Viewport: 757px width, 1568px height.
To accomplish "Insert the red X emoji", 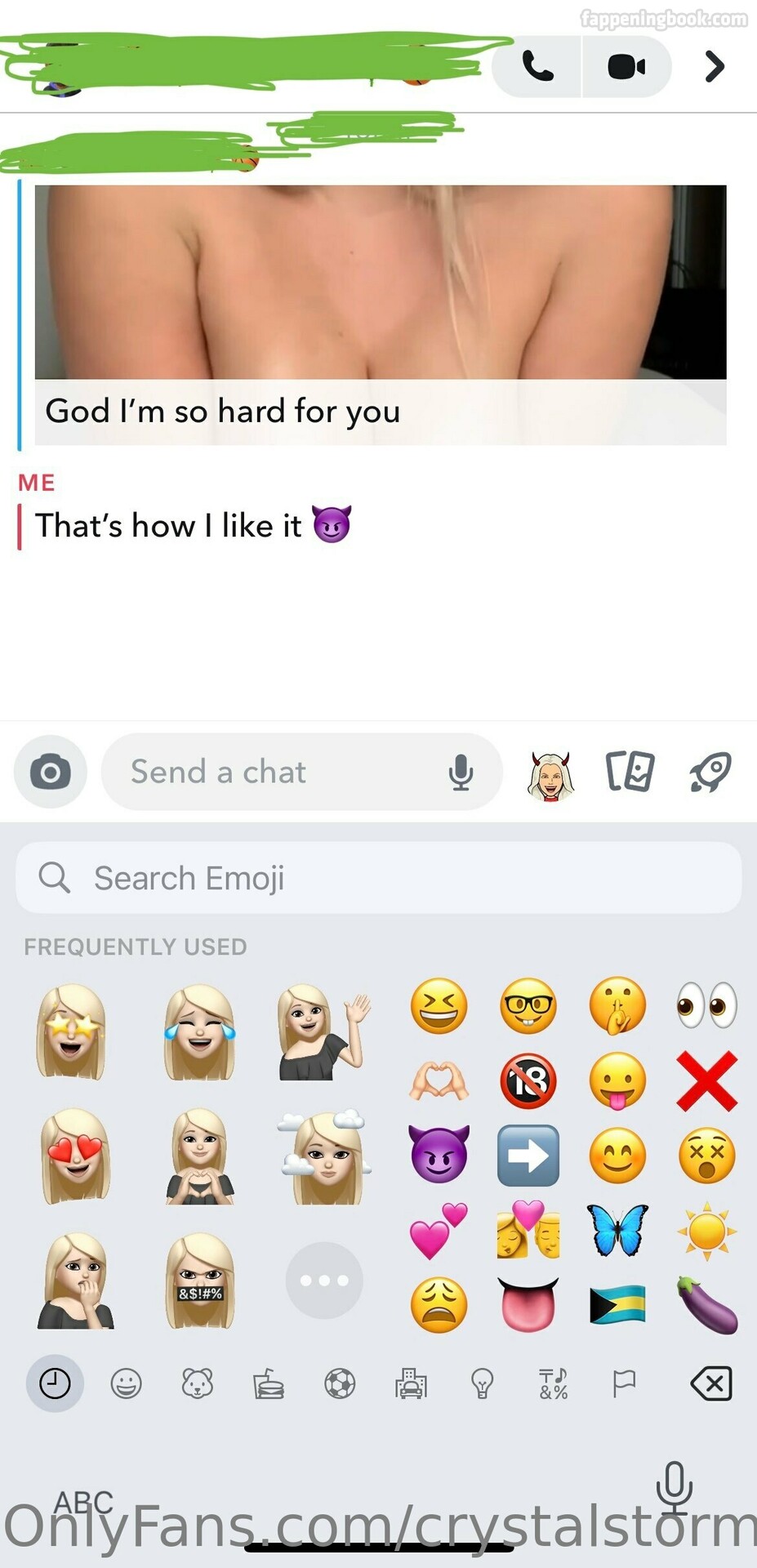I will point(706,1081).
